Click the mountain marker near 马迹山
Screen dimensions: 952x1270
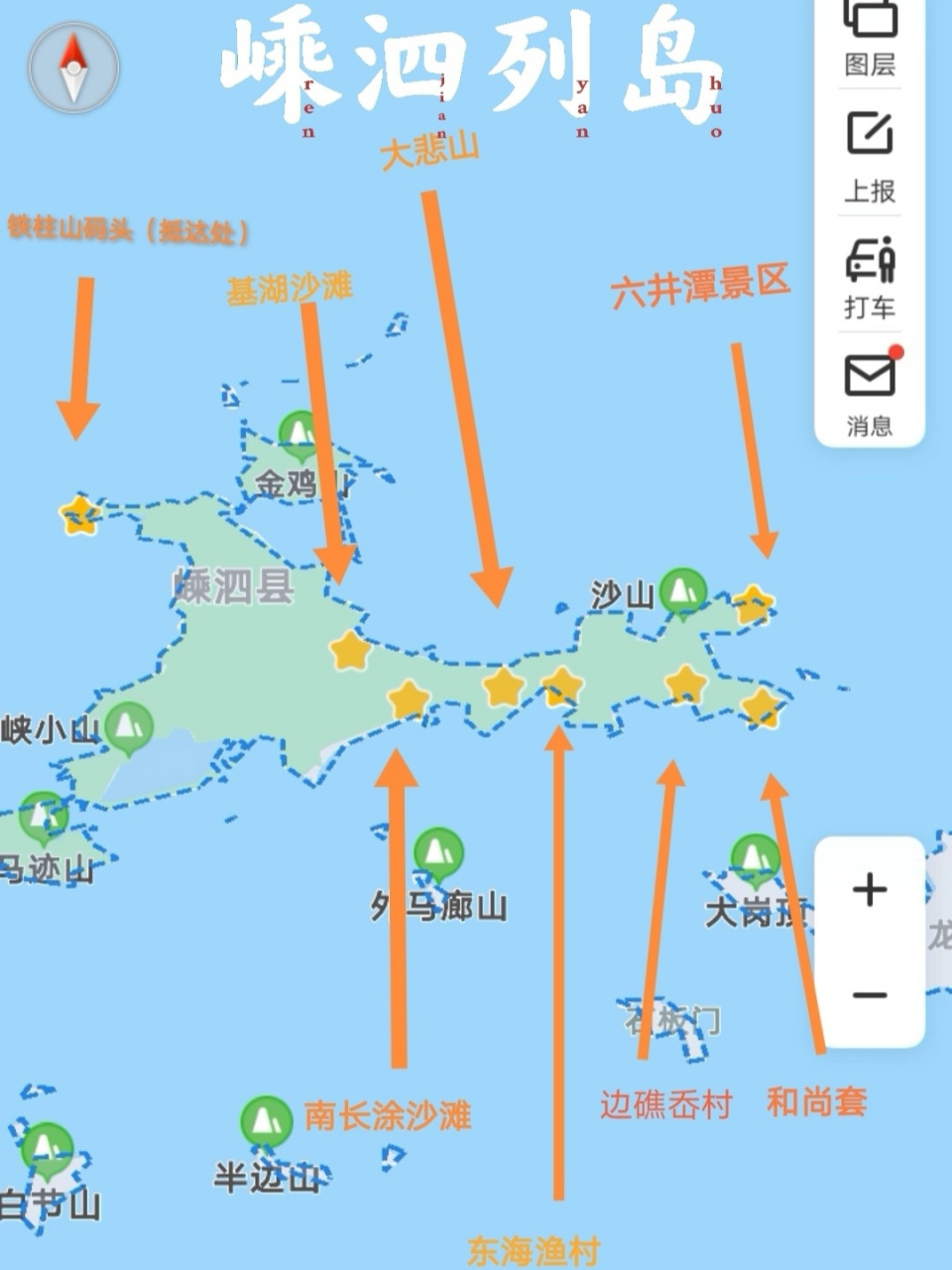click(42, 812)
